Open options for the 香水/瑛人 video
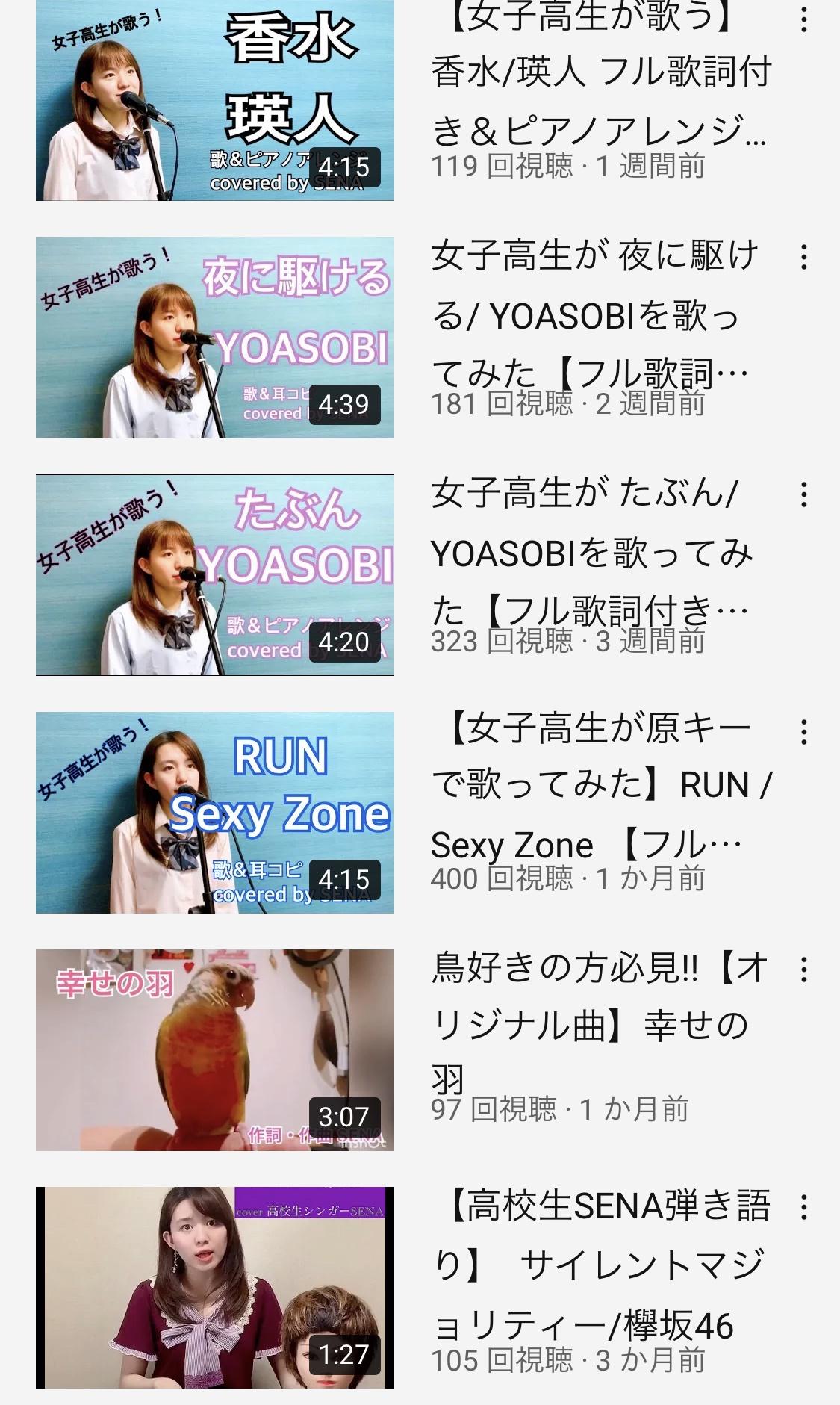This screenshot has width=840, height=1405. pyautogui.click(x=803, y=20)
